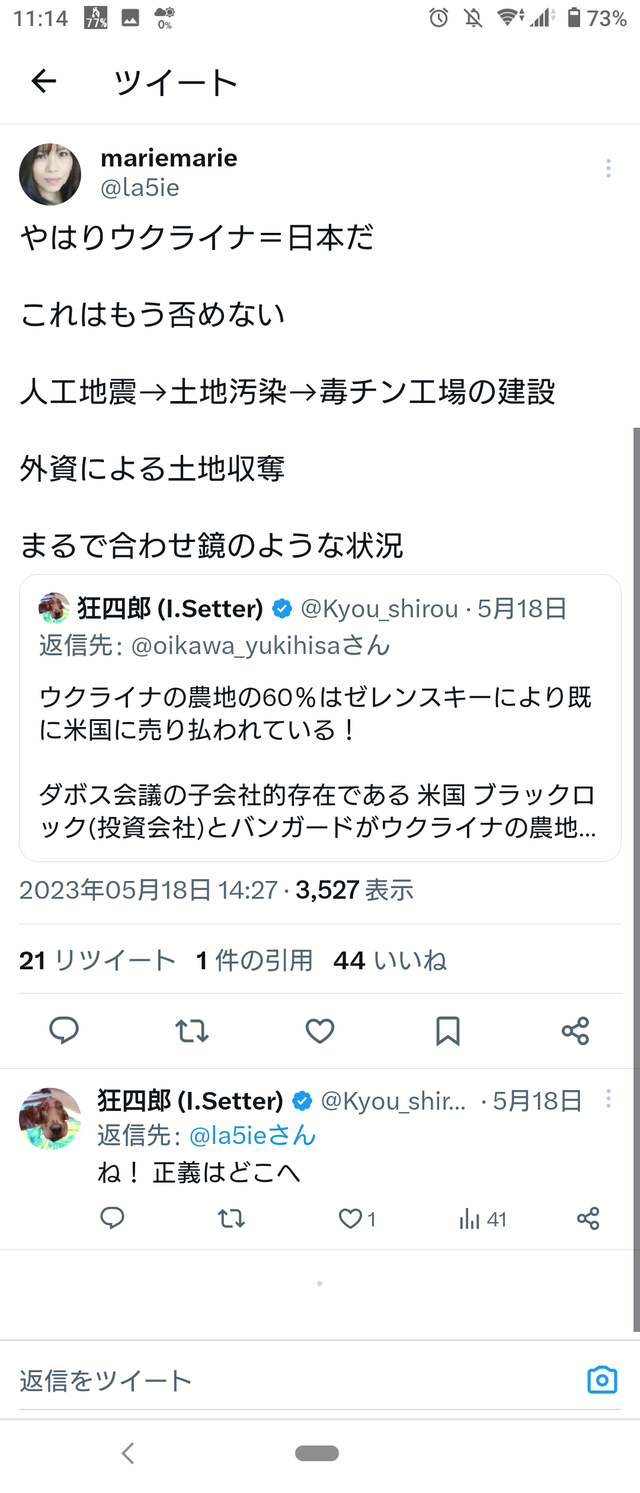
Task: View the 44 likes list
Action: tap(390, 961)
